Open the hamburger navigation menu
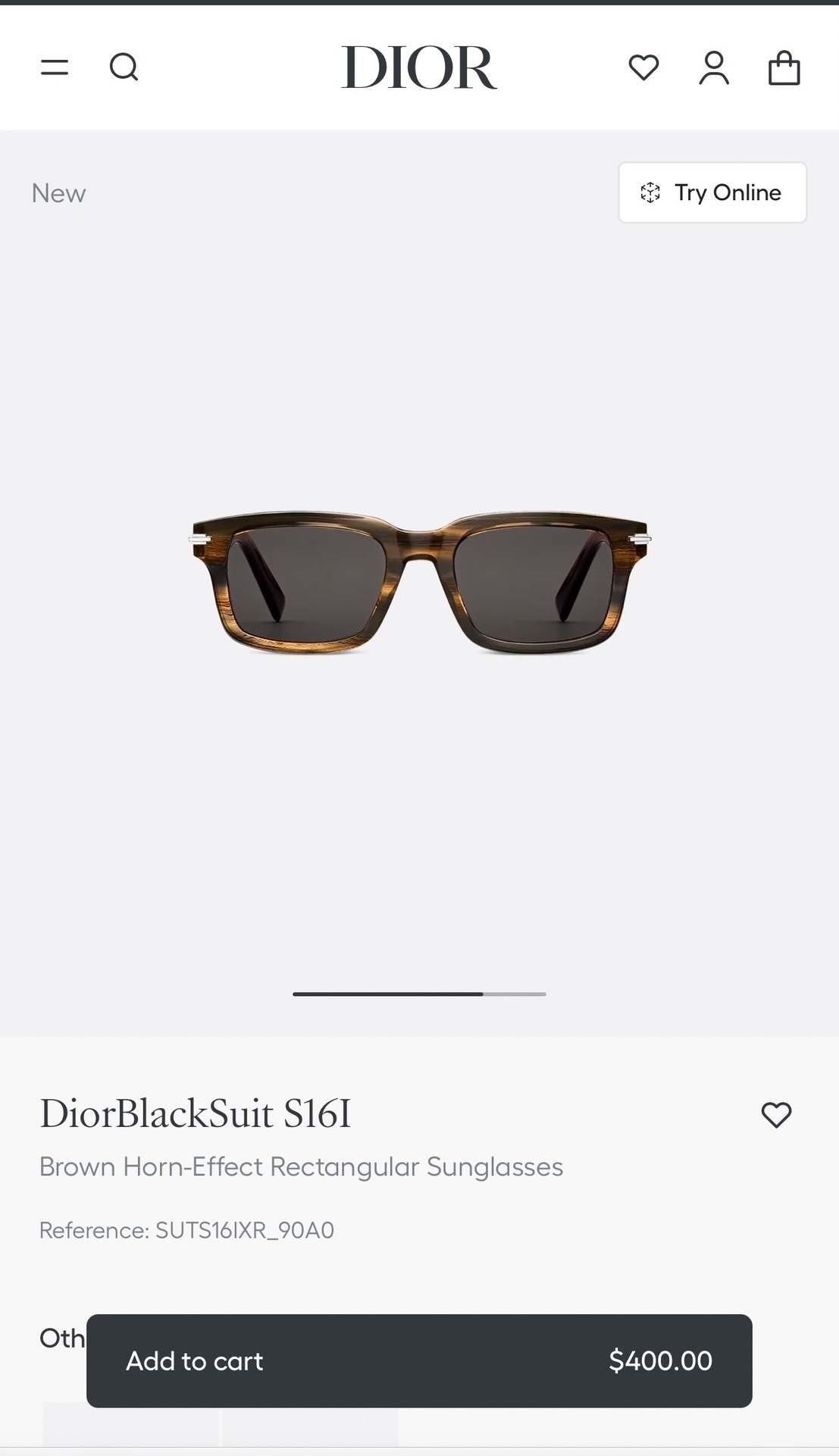Image resolution: width=839 pixels, height=1456 pixels. point(54,67)
